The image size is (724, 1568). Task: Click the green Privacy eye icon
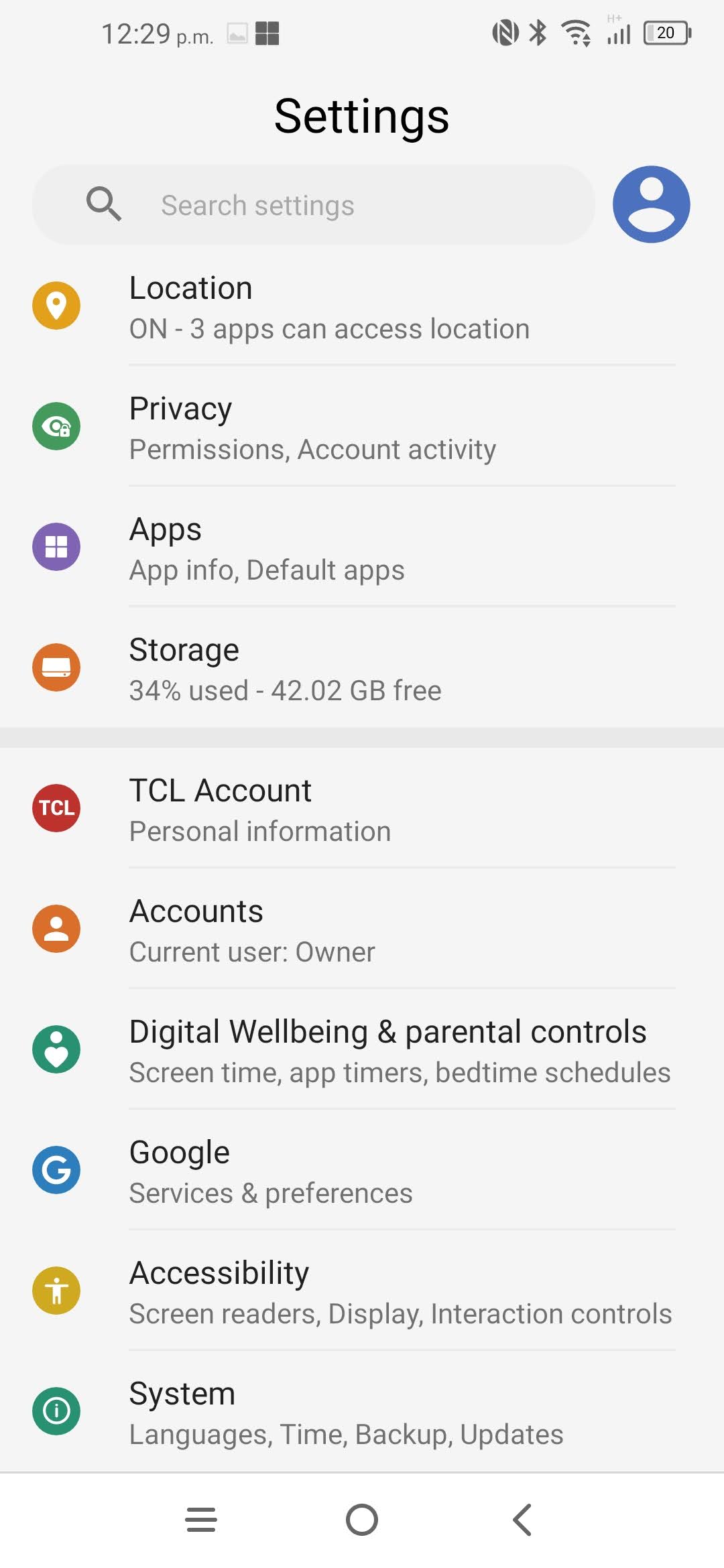tap(56, 426)
